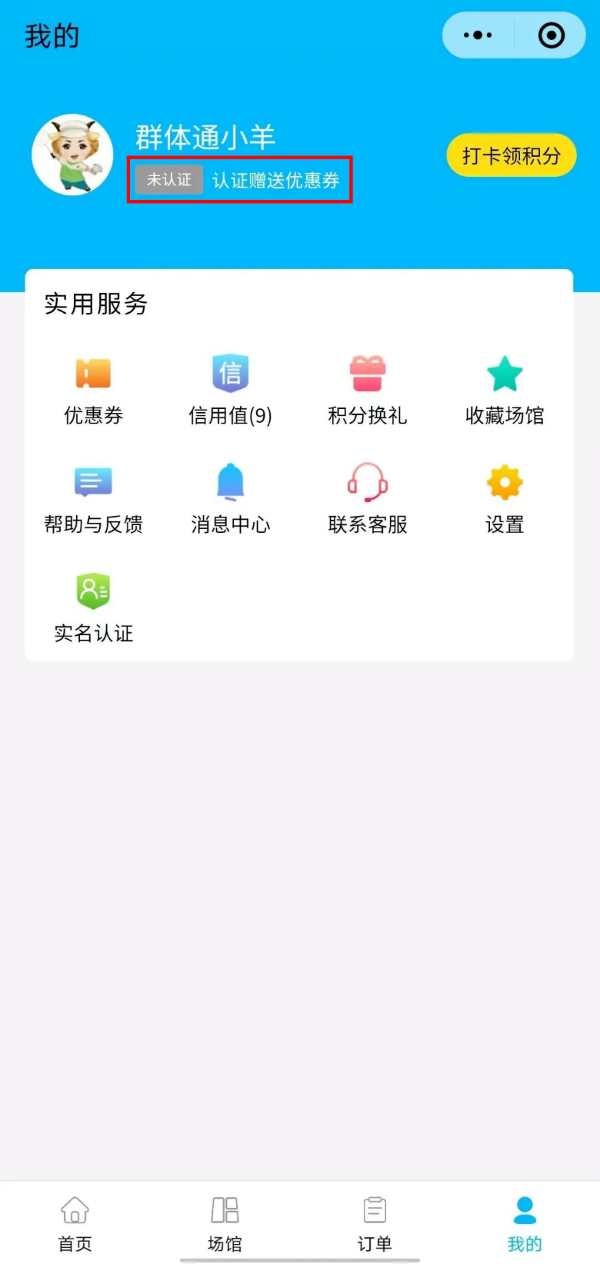Tap the 打卡领积分 check-in button
This screenshot has width=600, height=1264.
coord(511,155)
